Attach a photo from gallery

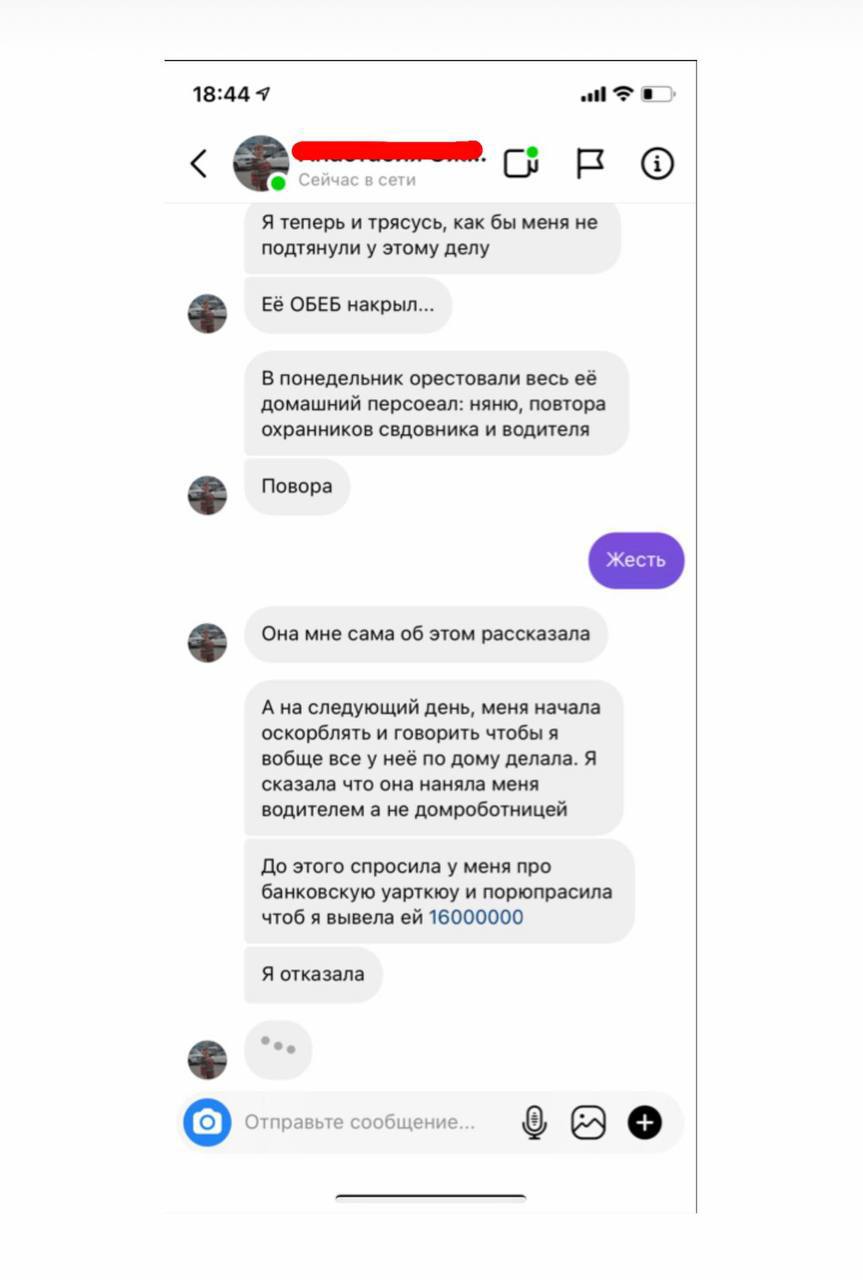click(x=588, y=1122)
